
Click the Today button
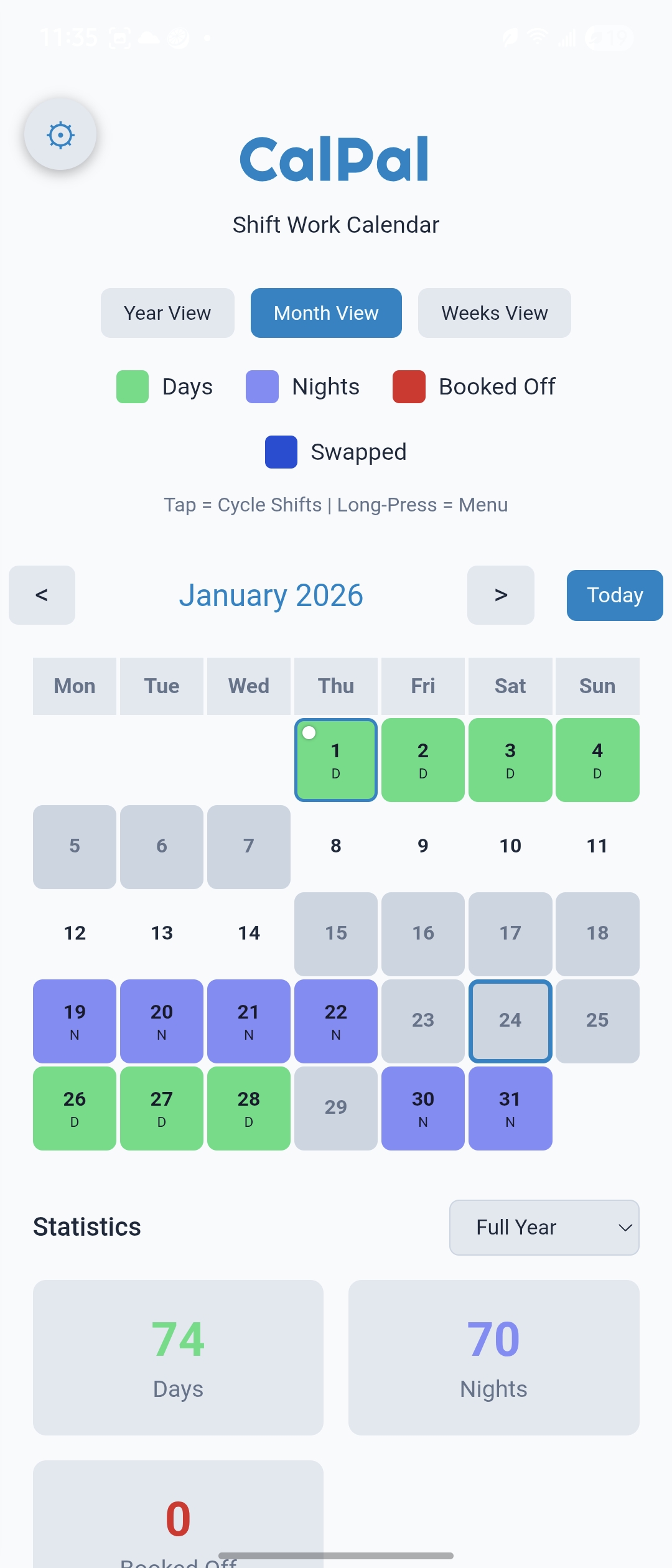(614, 595)
